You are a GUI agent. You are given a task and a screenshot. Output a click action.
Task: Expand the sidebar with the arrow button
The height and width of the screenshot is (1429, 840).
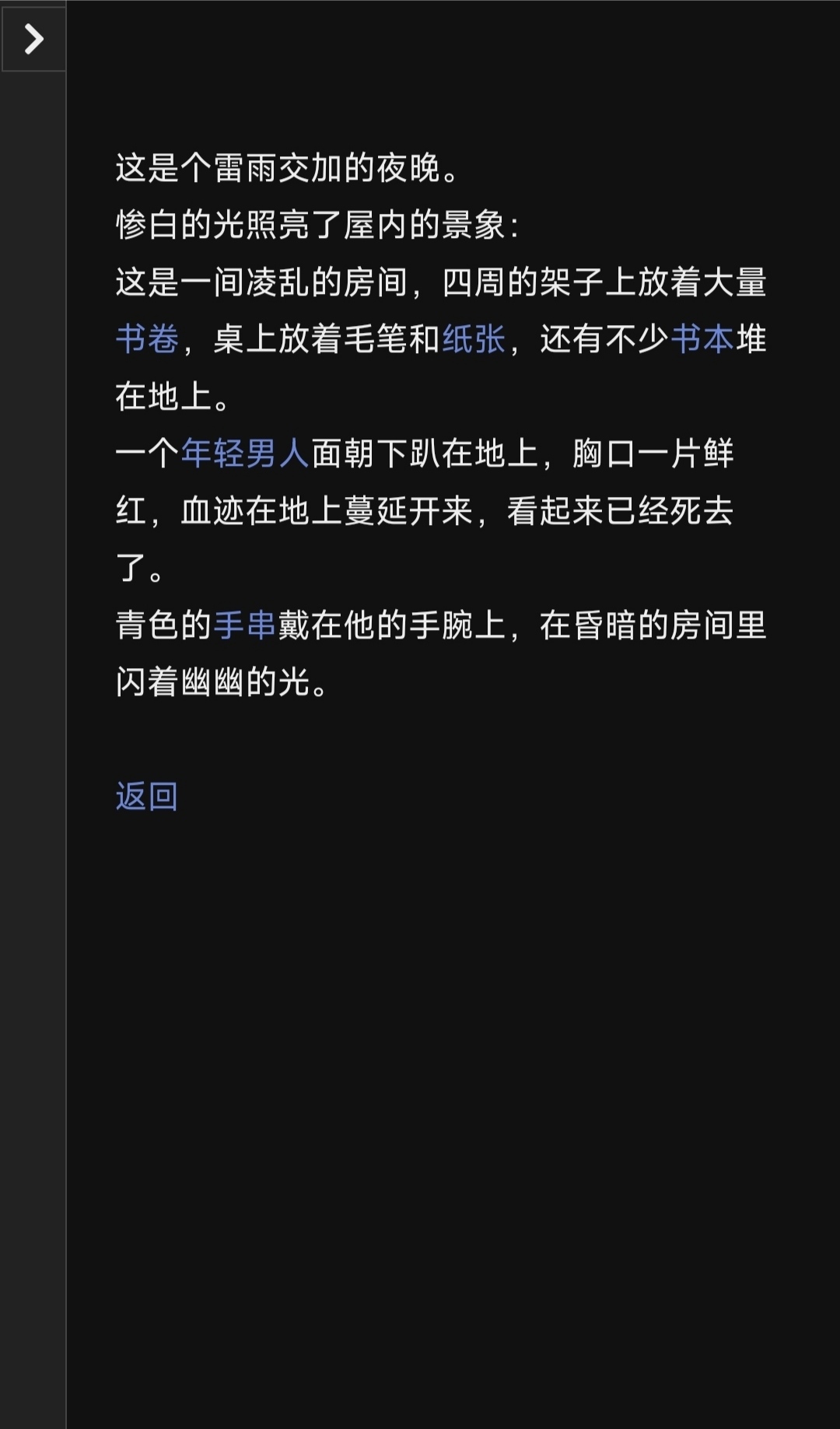(33, 38)
